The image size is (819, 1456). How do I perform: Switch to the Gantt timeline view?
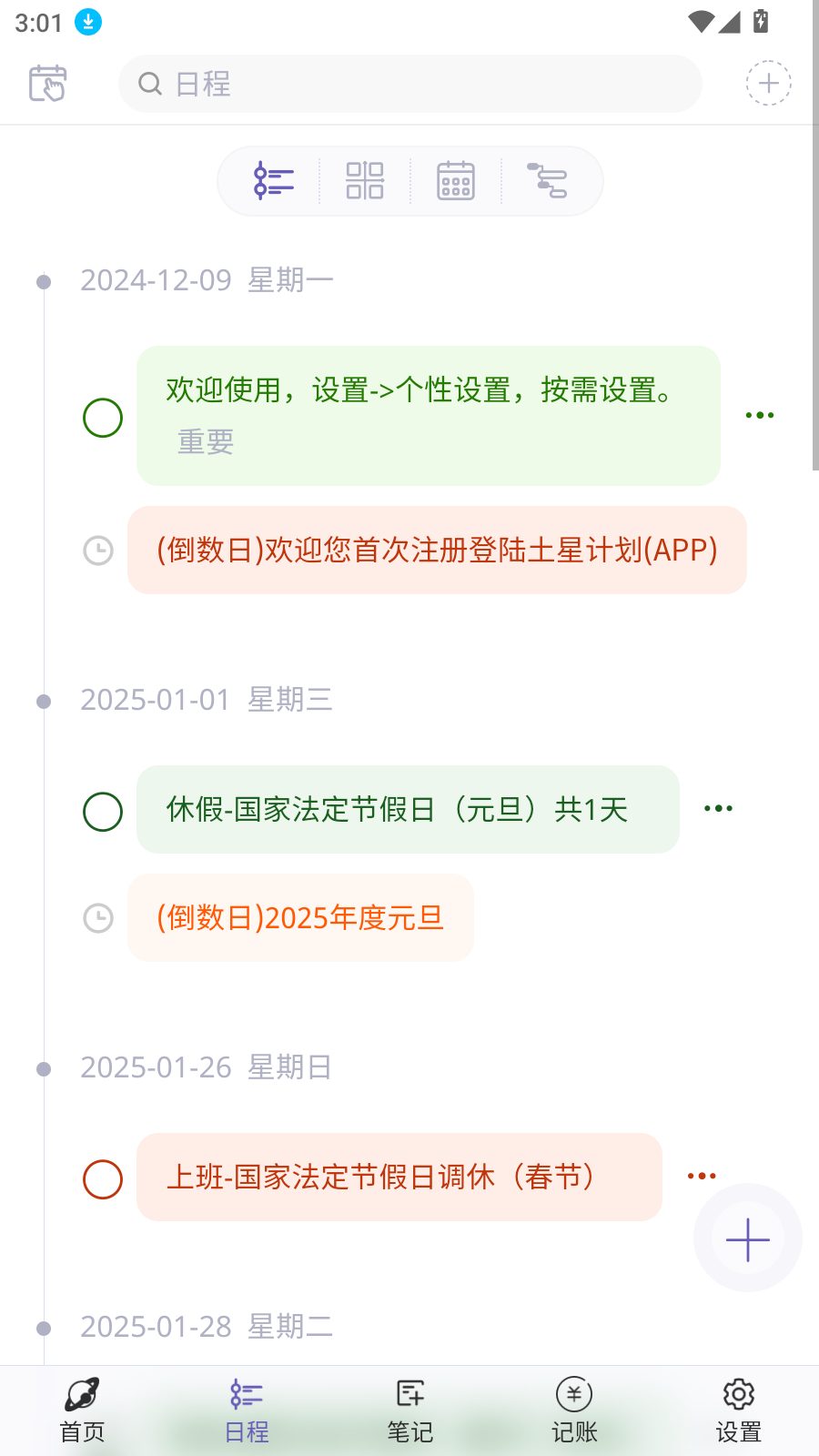point(550,180)
